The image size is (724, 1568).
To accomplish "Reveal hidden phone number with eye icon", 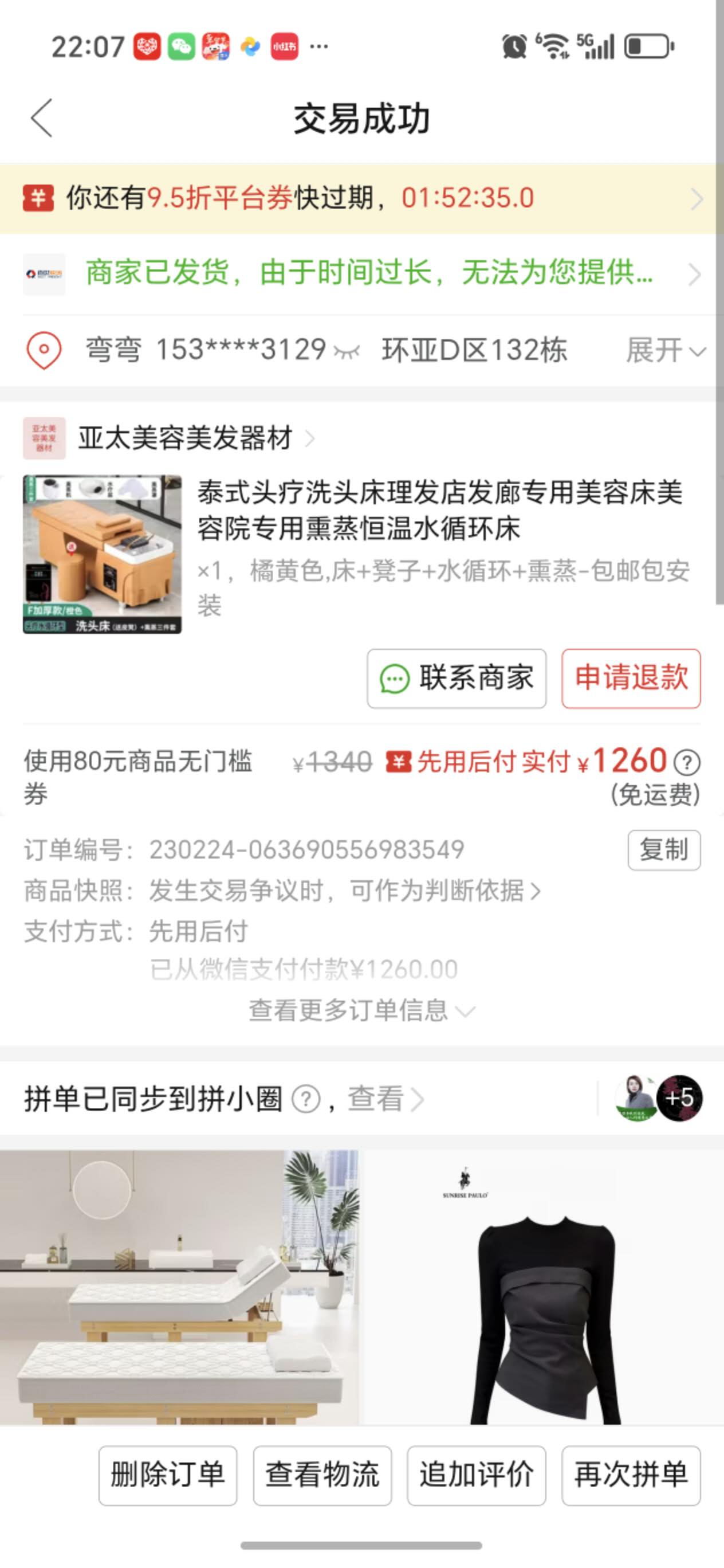I will (347, 351).
